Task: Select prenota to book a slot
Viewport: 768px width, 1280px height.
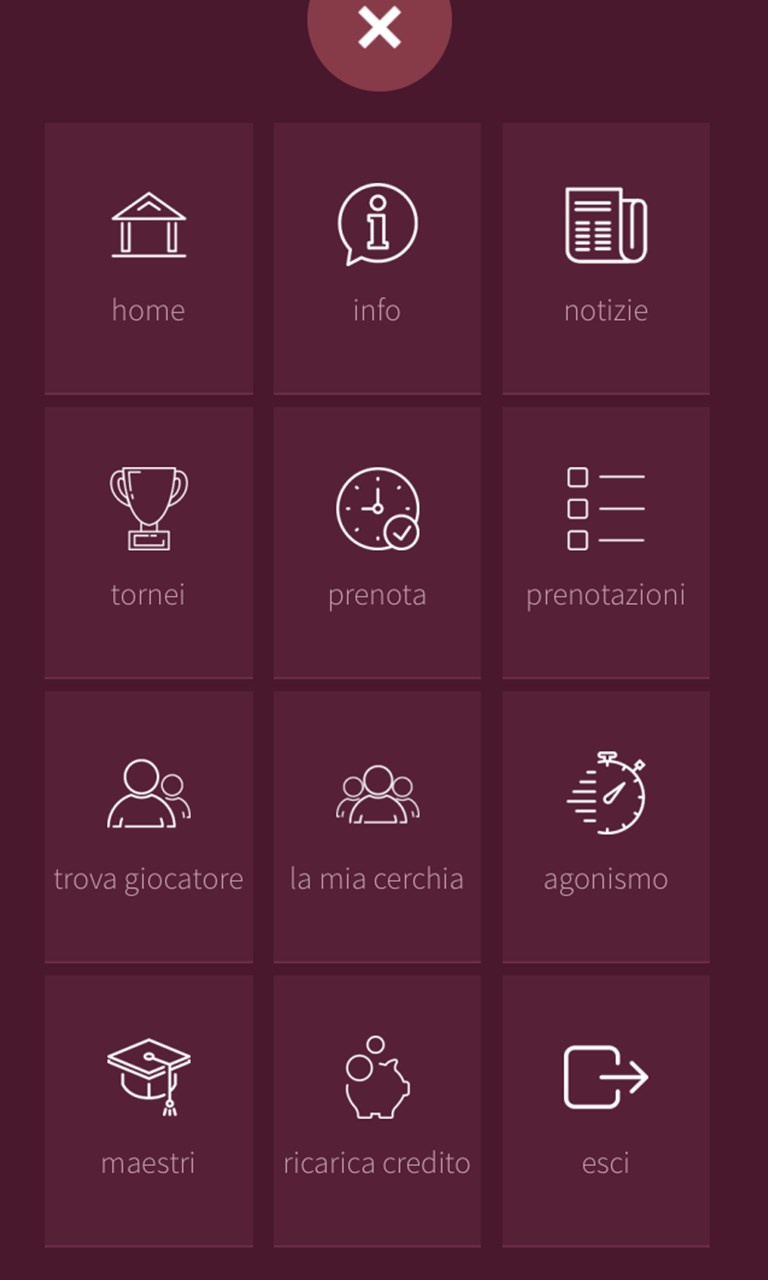Action: tap(377, 542)
